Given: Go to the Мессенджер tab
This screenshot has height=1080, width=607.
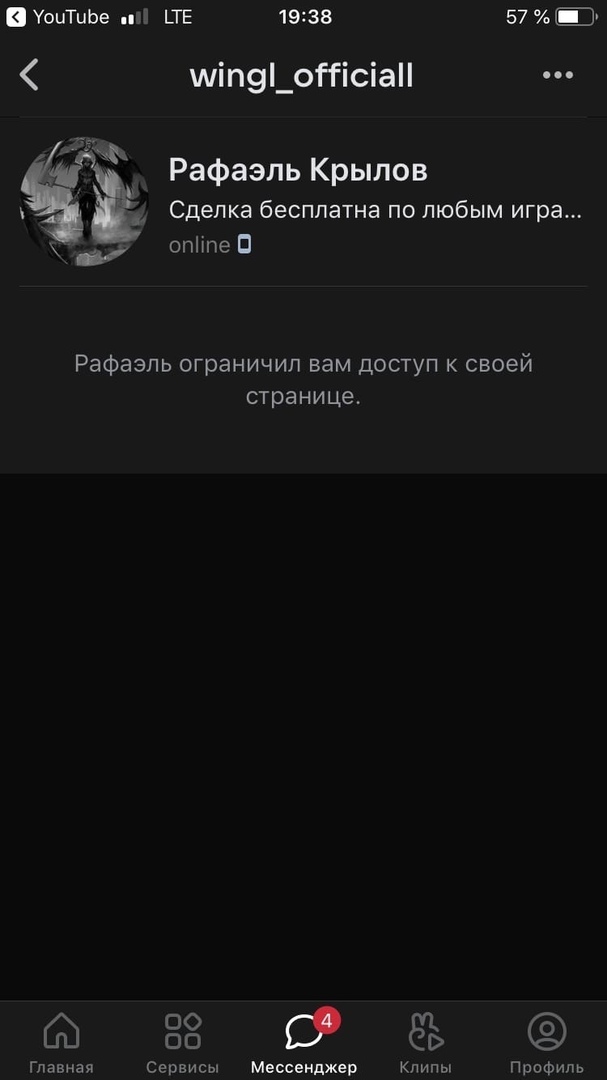Looking at the screenshot, I should click(304, 1041).
